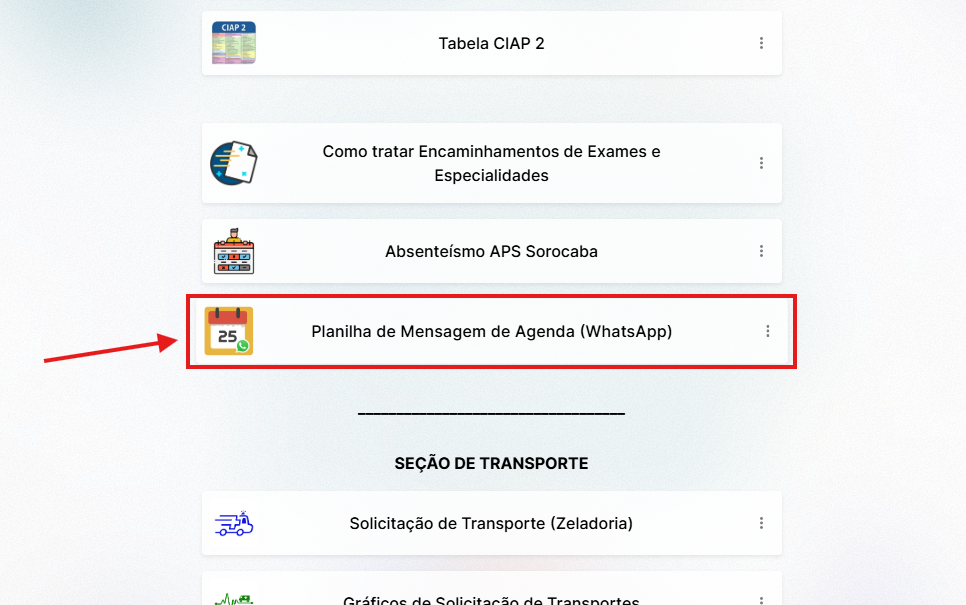Open Como tratar Encaminhamentos de Exames e Especialidades

pyautogui.click(x=491, y=163)
